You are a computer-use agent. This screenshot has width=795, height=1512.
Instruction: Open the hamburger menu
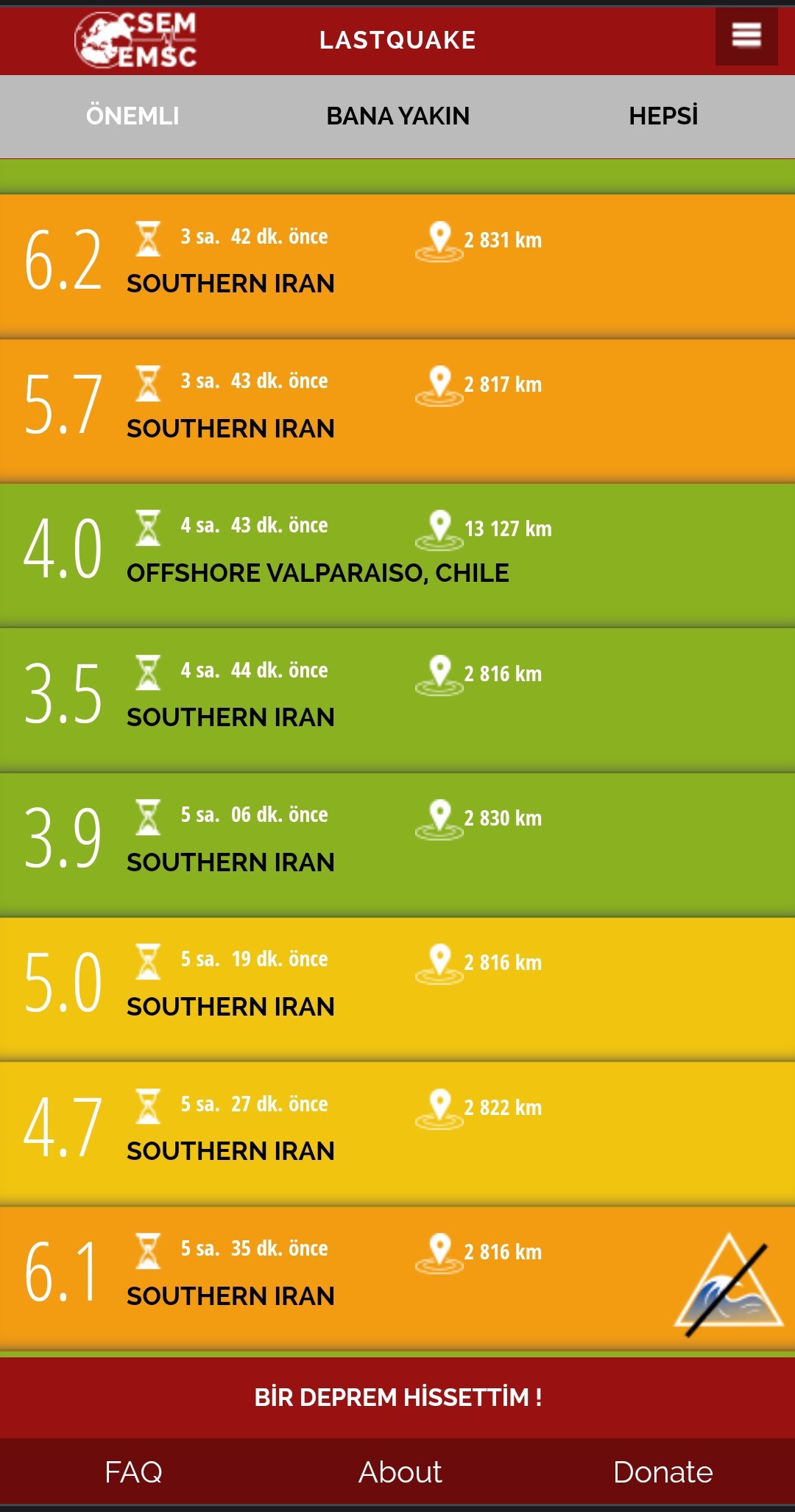(746, 36)
